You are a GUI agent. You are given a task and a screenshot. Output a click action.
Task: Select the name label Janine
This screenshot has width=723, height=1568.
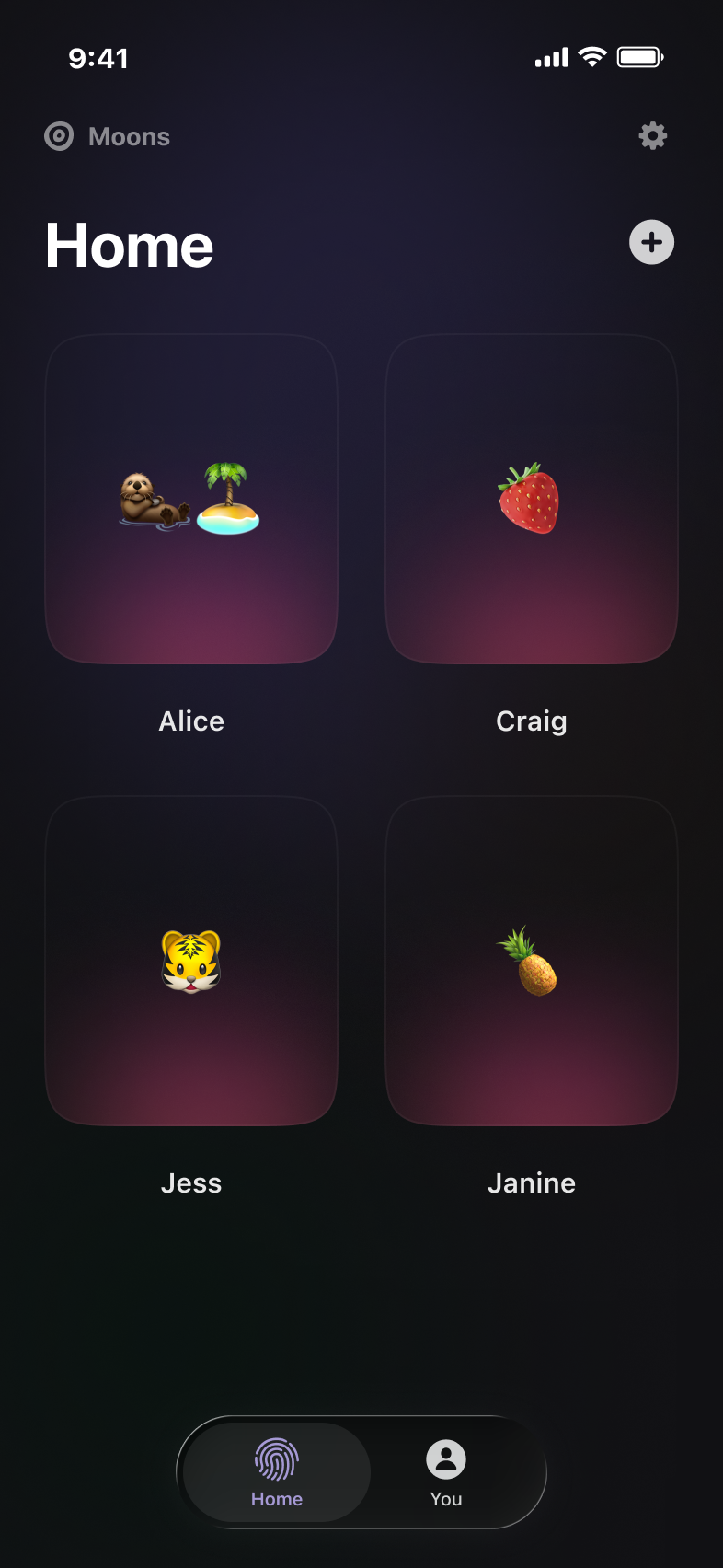coord(532,1182)
